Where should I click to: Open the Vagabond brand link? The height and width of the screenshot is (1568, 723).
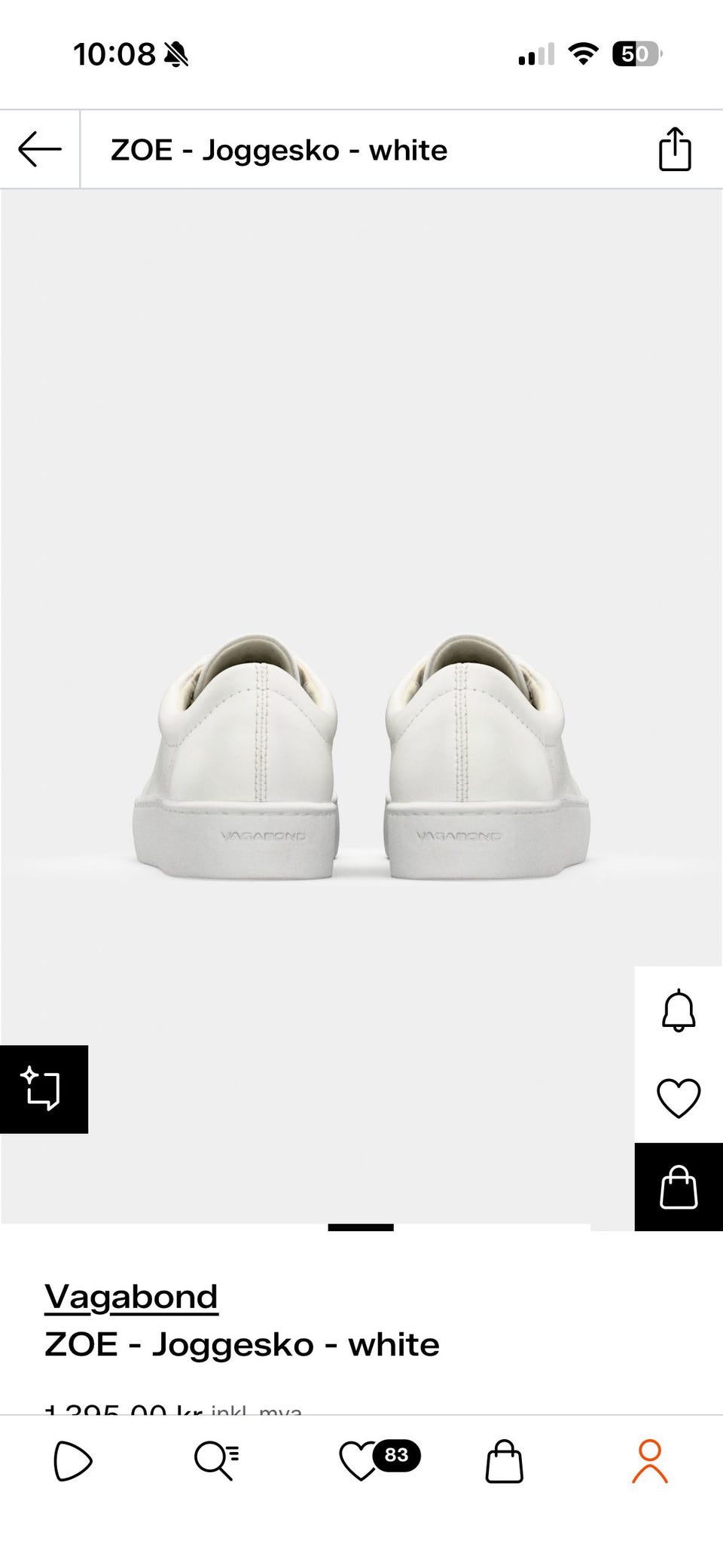tap(131, 1297)
